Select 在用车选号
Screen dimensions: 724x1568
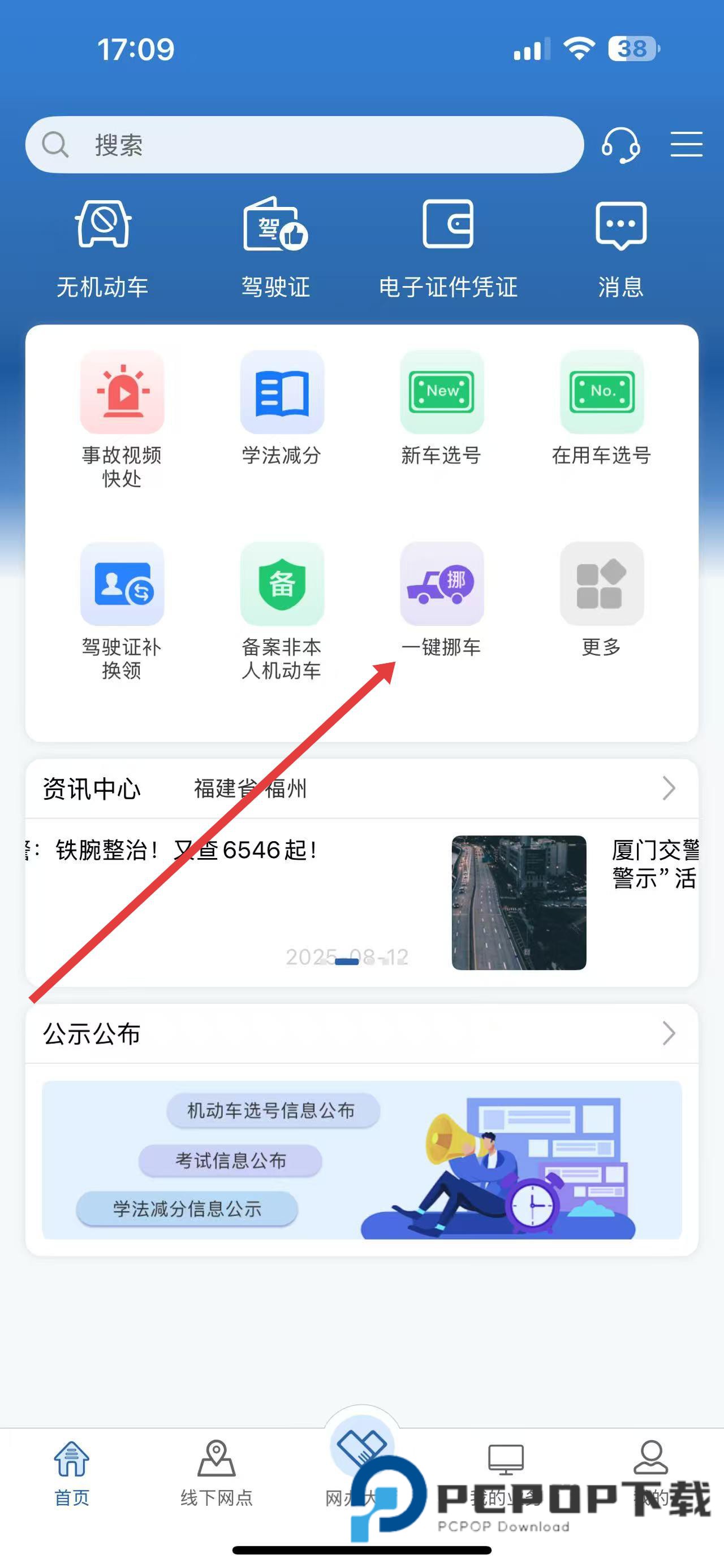click(602, 406)
